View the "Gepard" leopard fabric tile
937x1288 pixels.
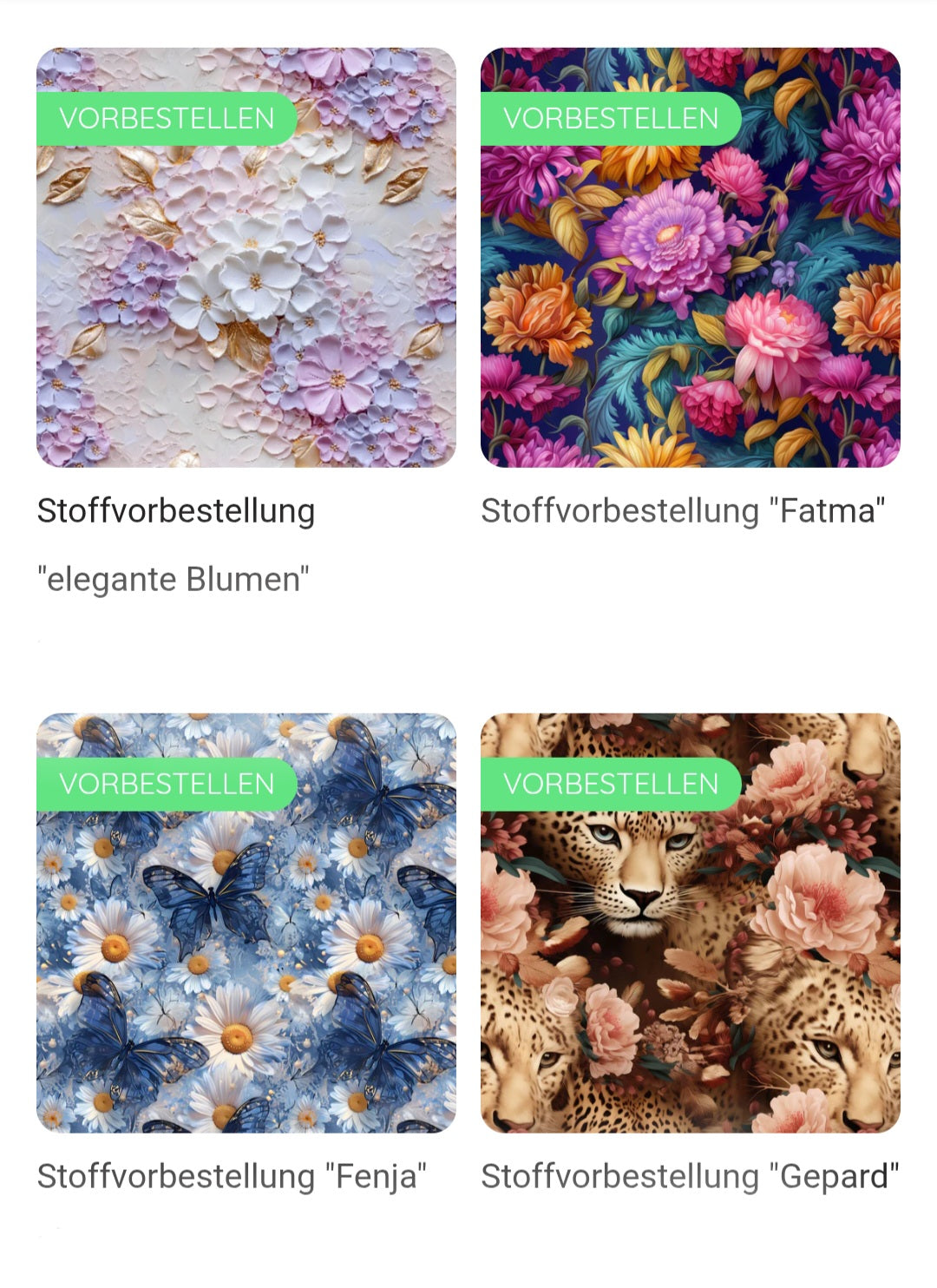click(690, 946)
